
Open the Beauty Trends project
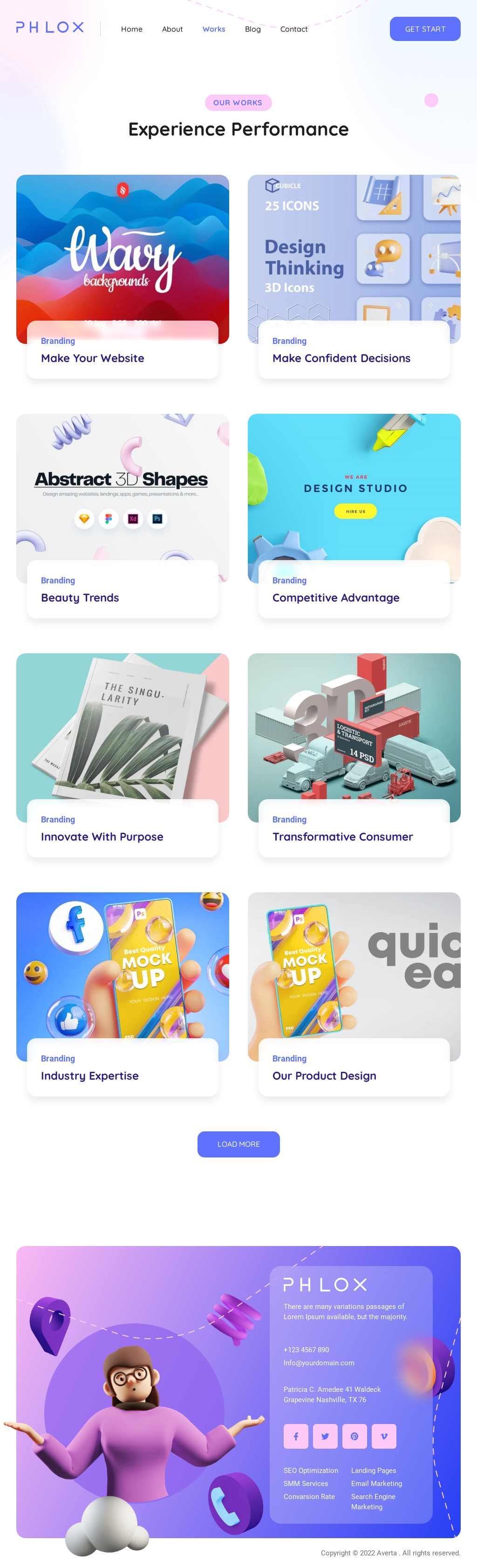(x=80, y=598)
